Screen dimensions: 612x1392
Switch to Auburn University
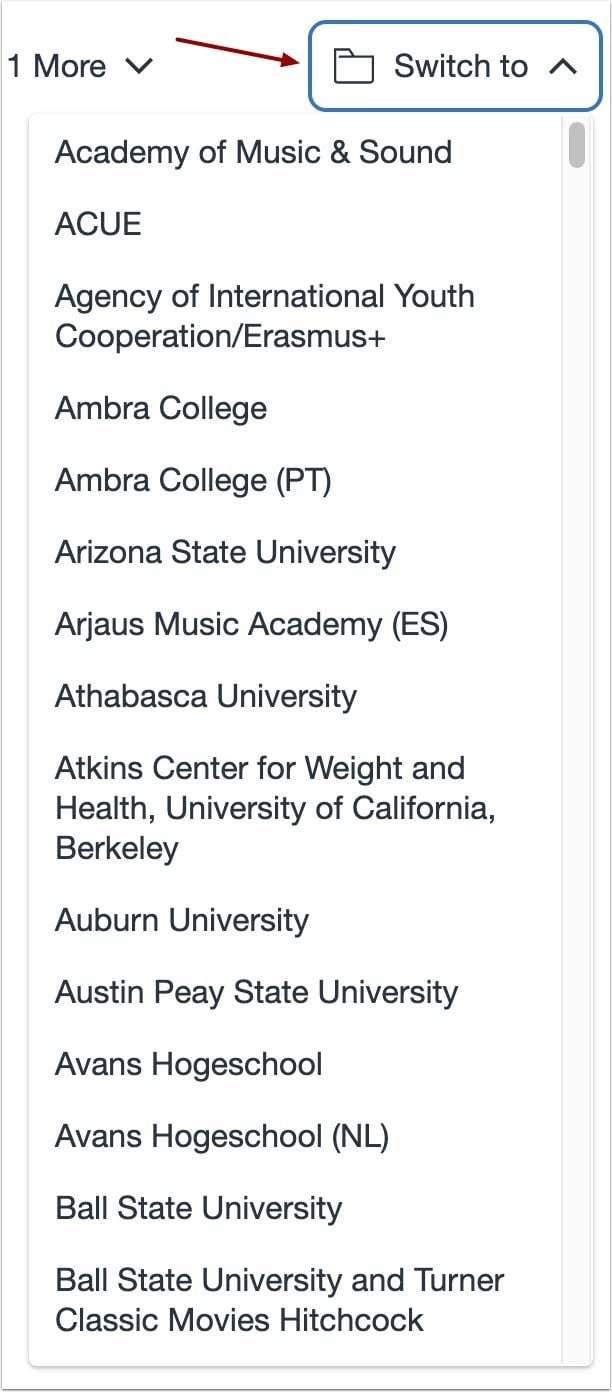pyautogui.click(x=182, y=920)
